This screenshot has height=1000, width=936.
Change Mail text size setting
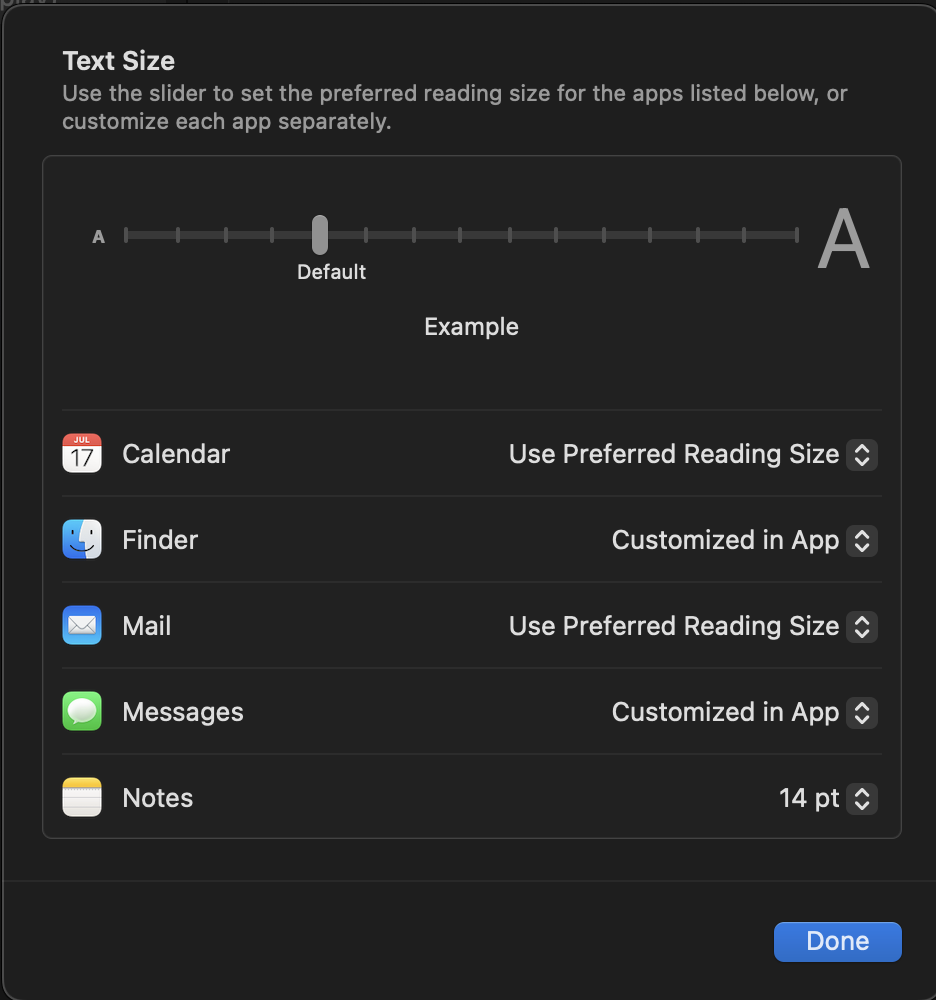pos(861,627)
